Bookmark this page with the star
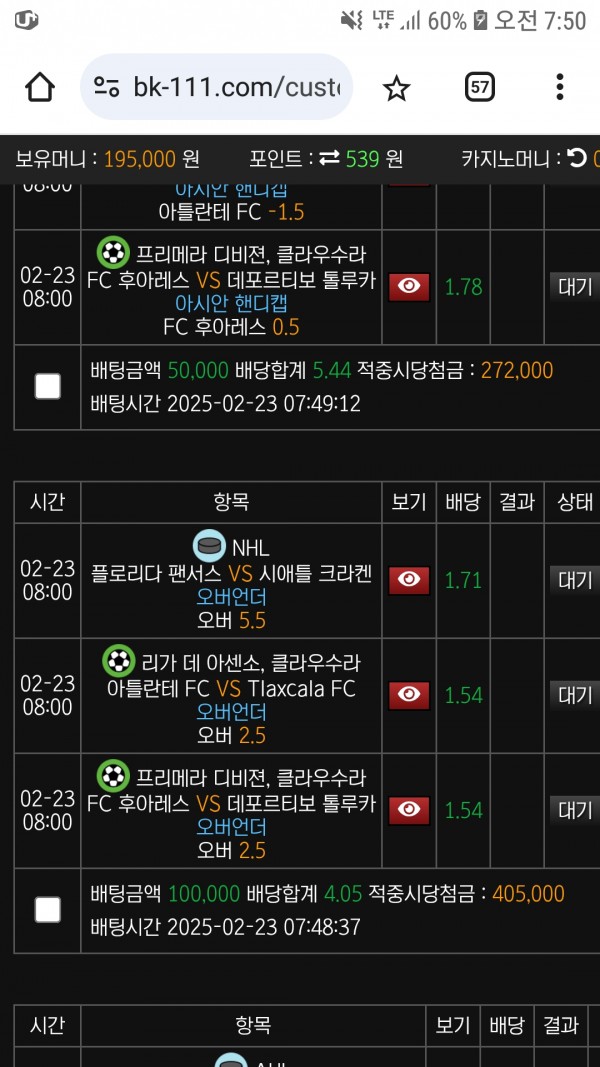Image resolution: width=600 pixels, height=1067 pixels. pyautogui.click(x=396, y=88)
